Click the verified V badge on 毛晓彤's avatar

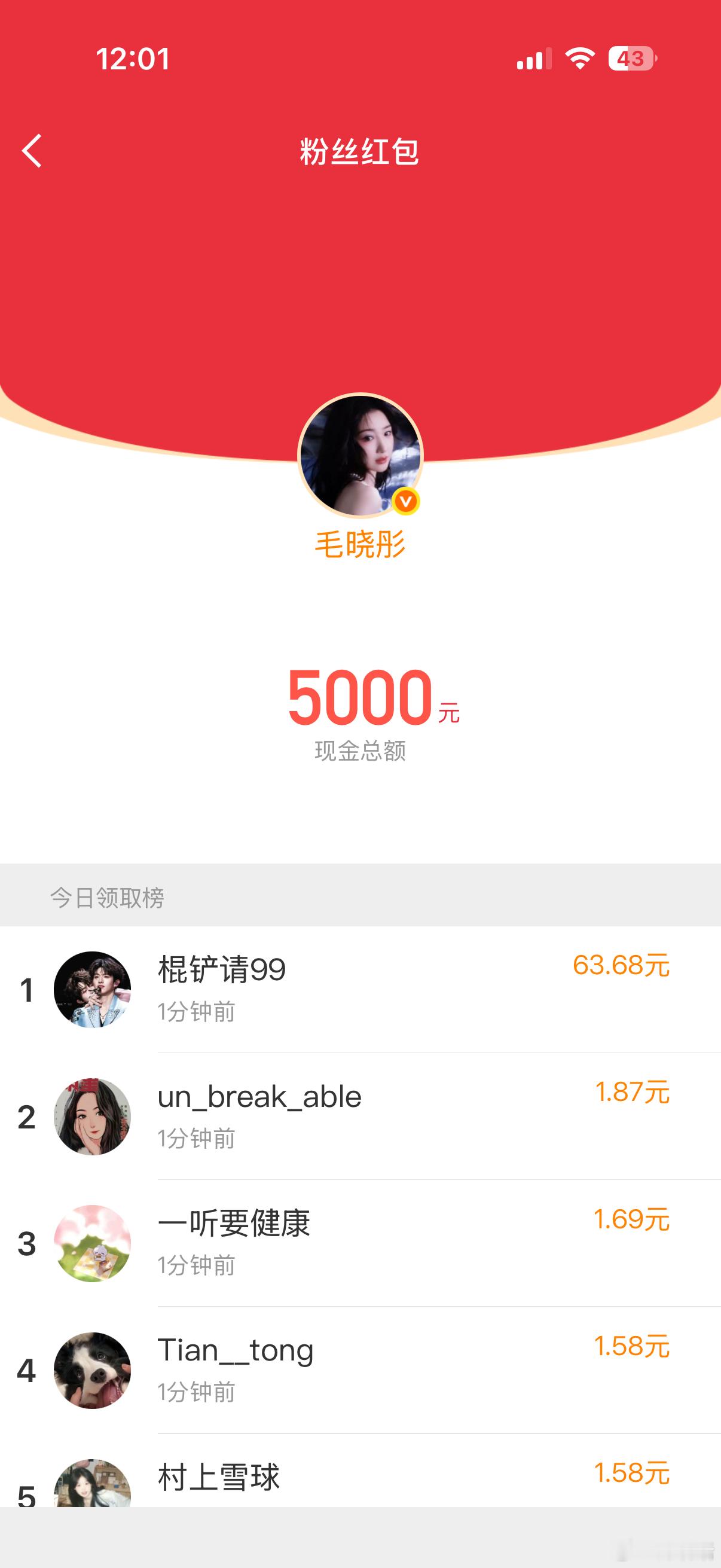[x=407, y=501]
